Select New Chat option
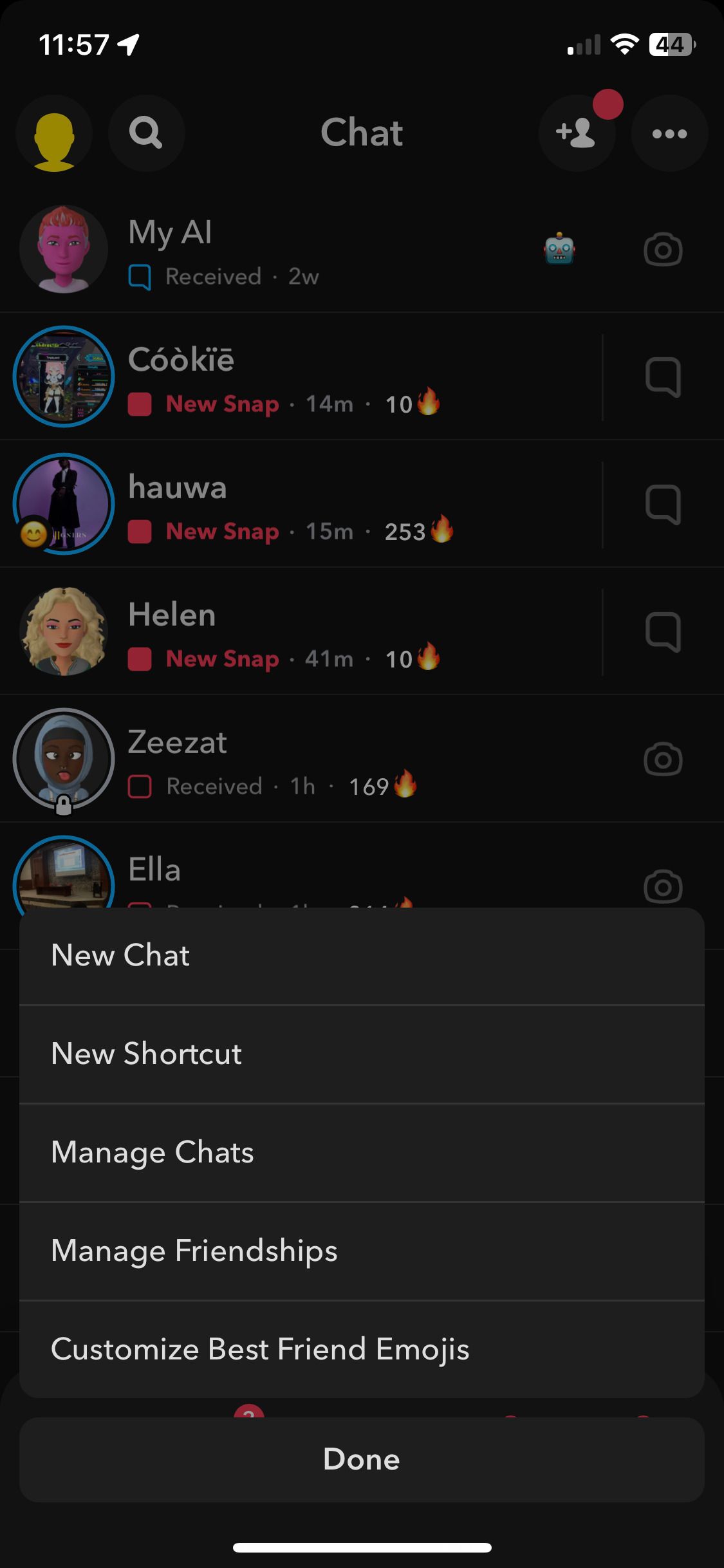Image resolution: width=724 pixels, height=1568 pixels. (362, 955)
